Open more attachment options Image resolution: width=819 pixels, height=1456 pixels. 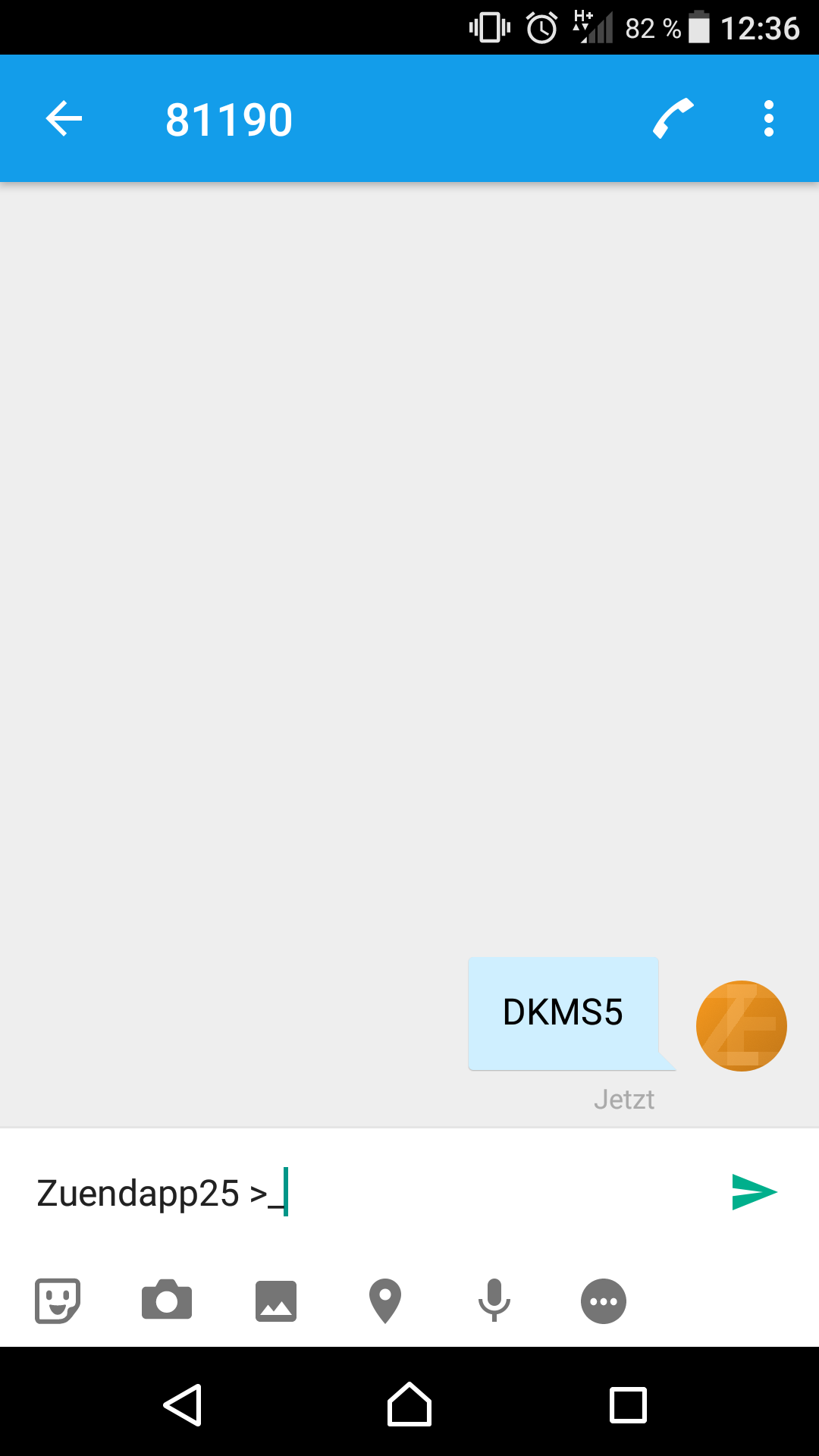tap(604, 1301)
